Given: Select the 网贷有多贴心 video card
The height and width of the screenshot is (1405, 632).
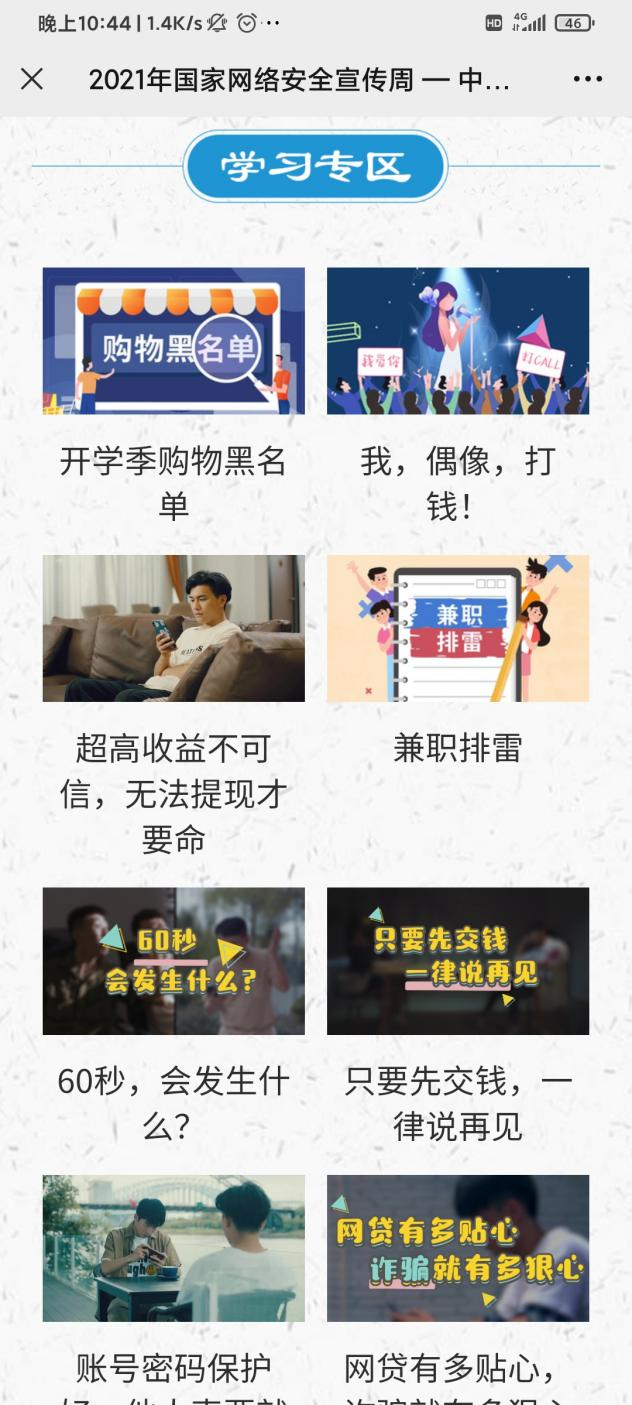Looking at the screenshot, I should pos(458,1248).
